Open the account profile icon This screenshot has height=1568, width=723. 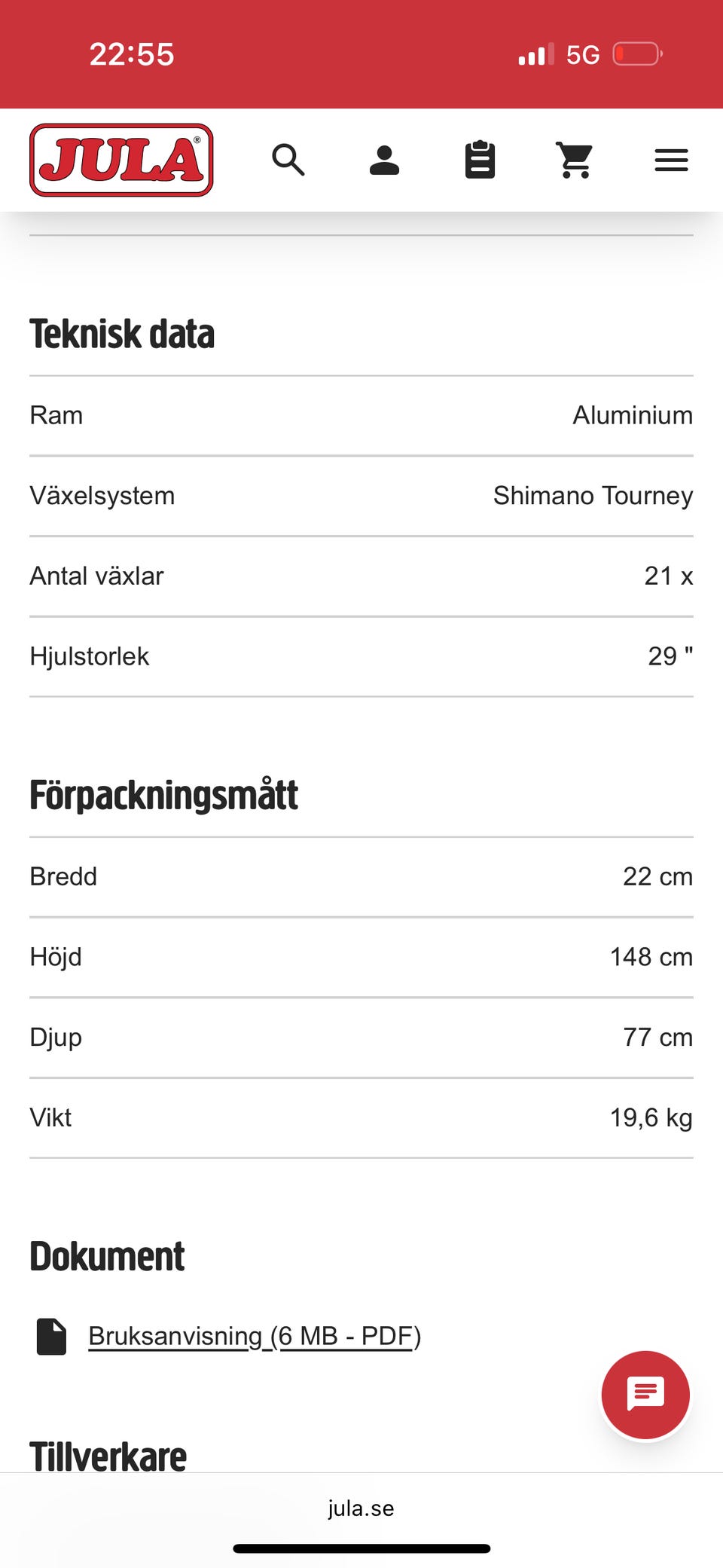(384, 160)
